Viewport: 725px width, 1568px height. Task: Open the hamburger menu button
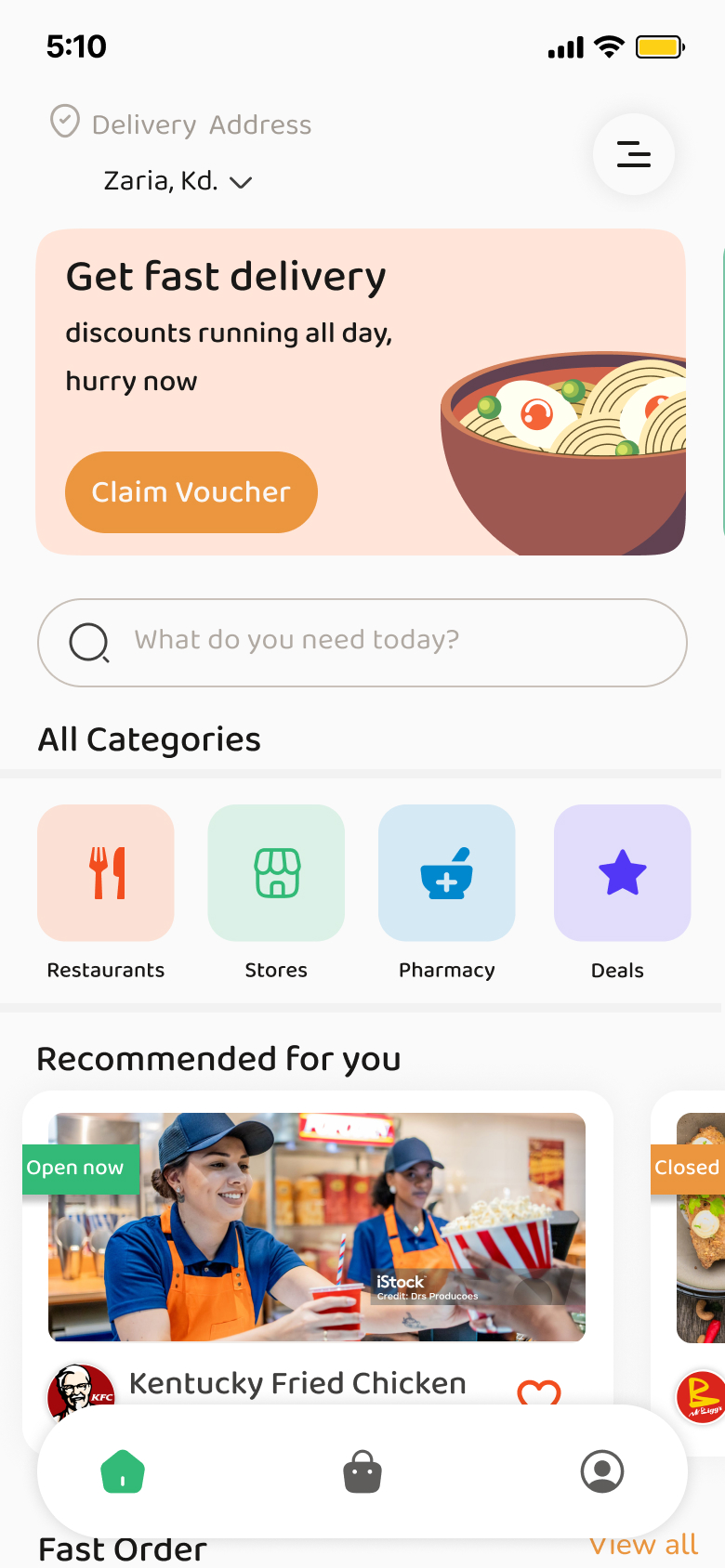[634, 154]
